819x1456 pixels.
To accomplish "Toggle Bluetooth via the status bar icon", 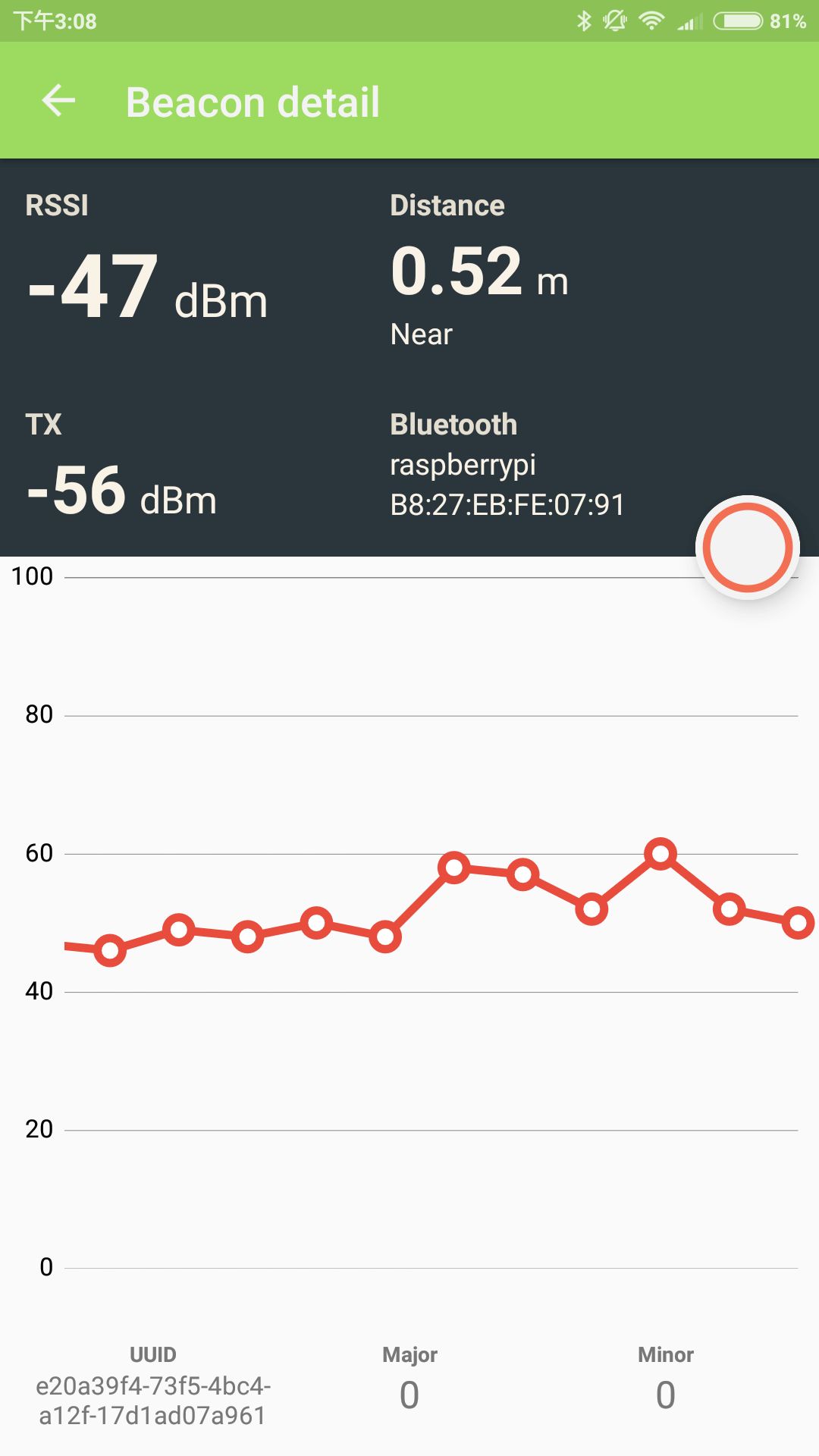I will tap(584, 21).
